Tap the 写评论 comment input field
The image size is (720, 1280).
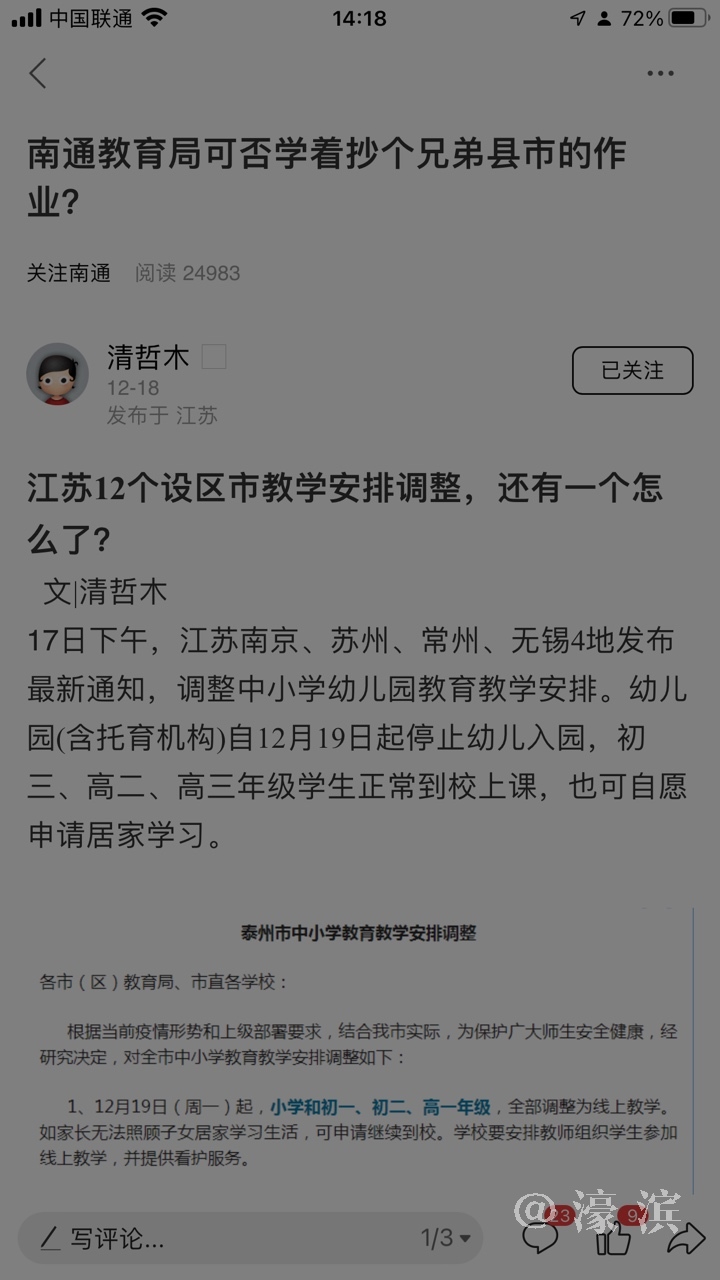coord(200,1239)
